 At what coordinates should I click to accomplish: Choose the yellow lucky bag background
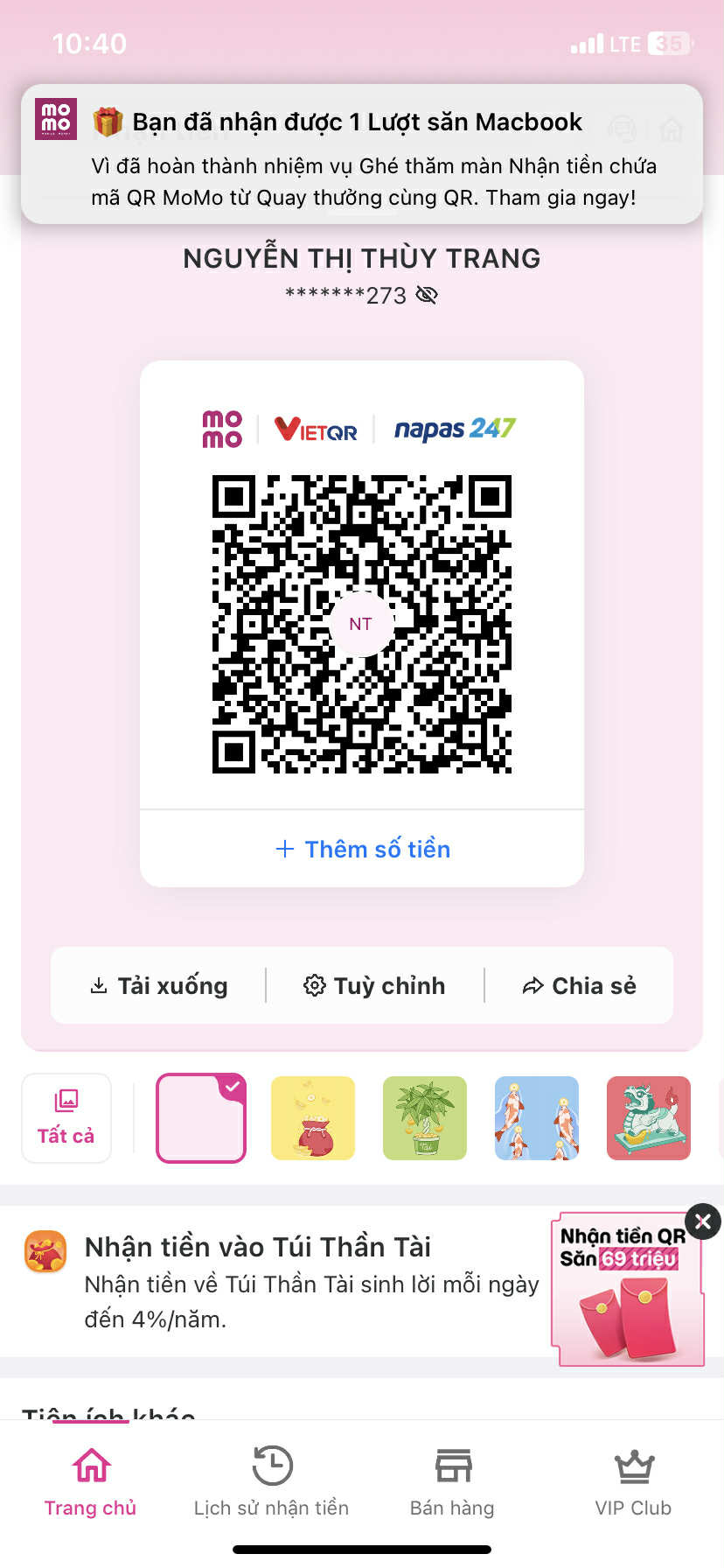313,1118
